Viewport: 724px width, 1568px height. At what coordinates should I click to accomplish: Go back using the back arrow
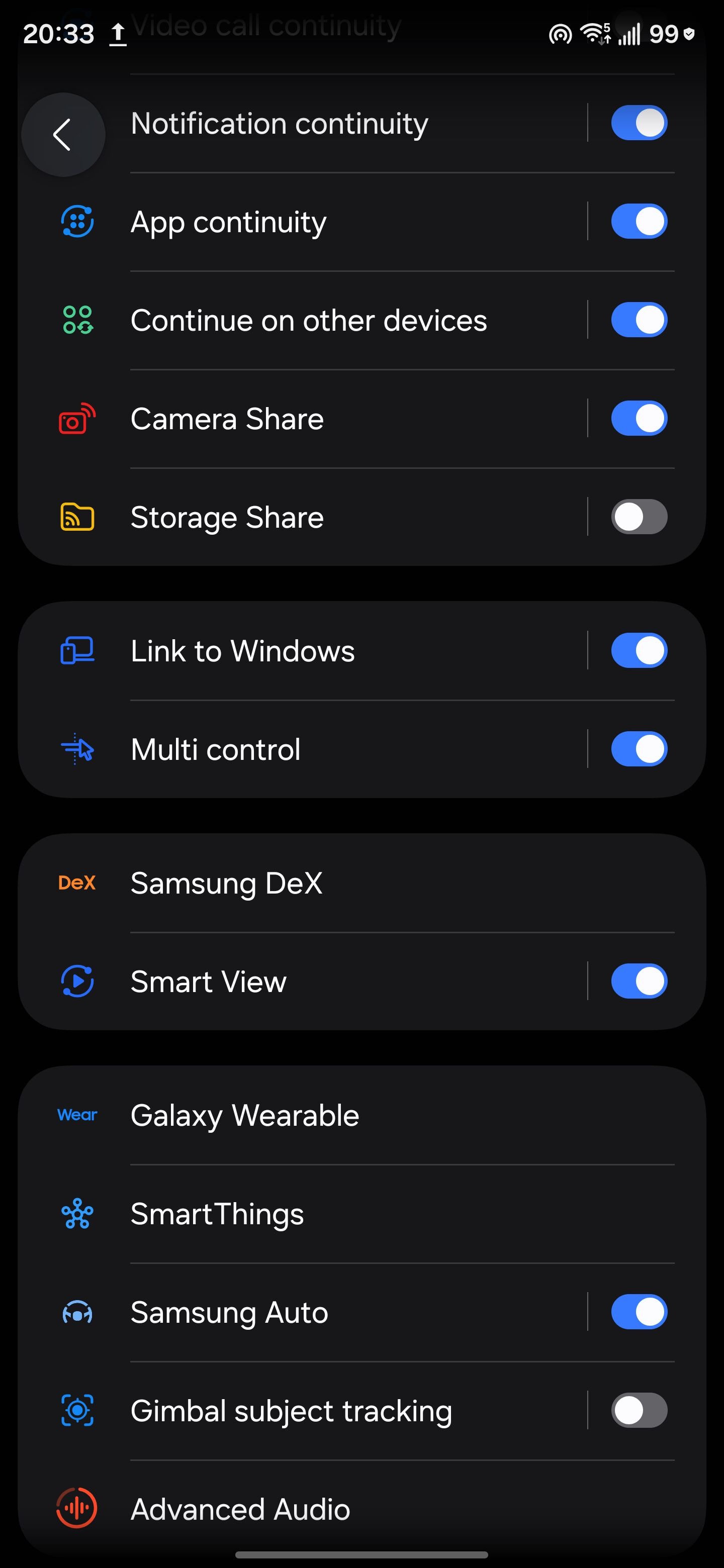click(63, 135)
